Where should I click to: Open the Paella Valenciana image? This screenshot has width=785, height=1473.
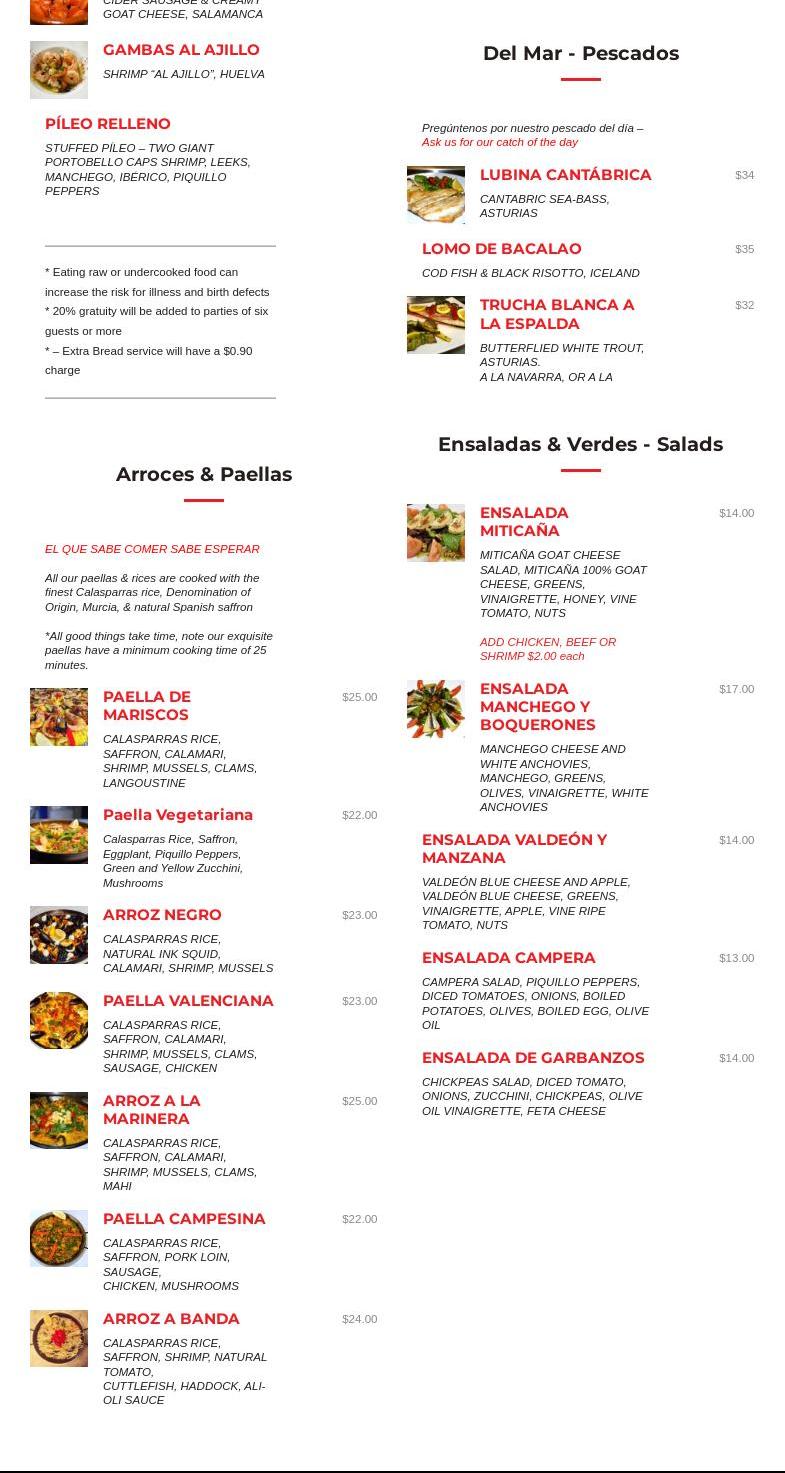(59, 1021)
